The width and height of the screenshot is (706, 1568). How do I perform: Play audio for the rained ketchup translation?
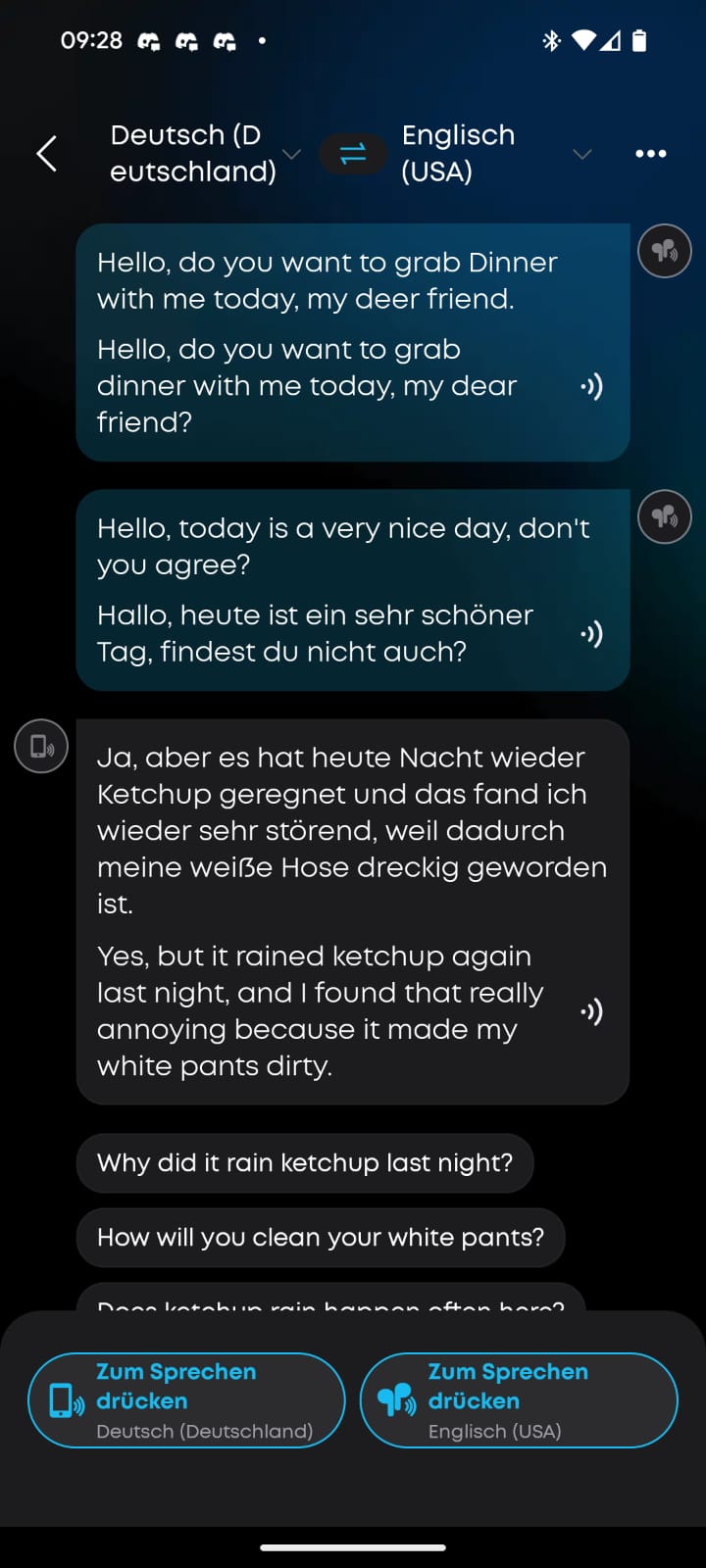[591, 1011]
